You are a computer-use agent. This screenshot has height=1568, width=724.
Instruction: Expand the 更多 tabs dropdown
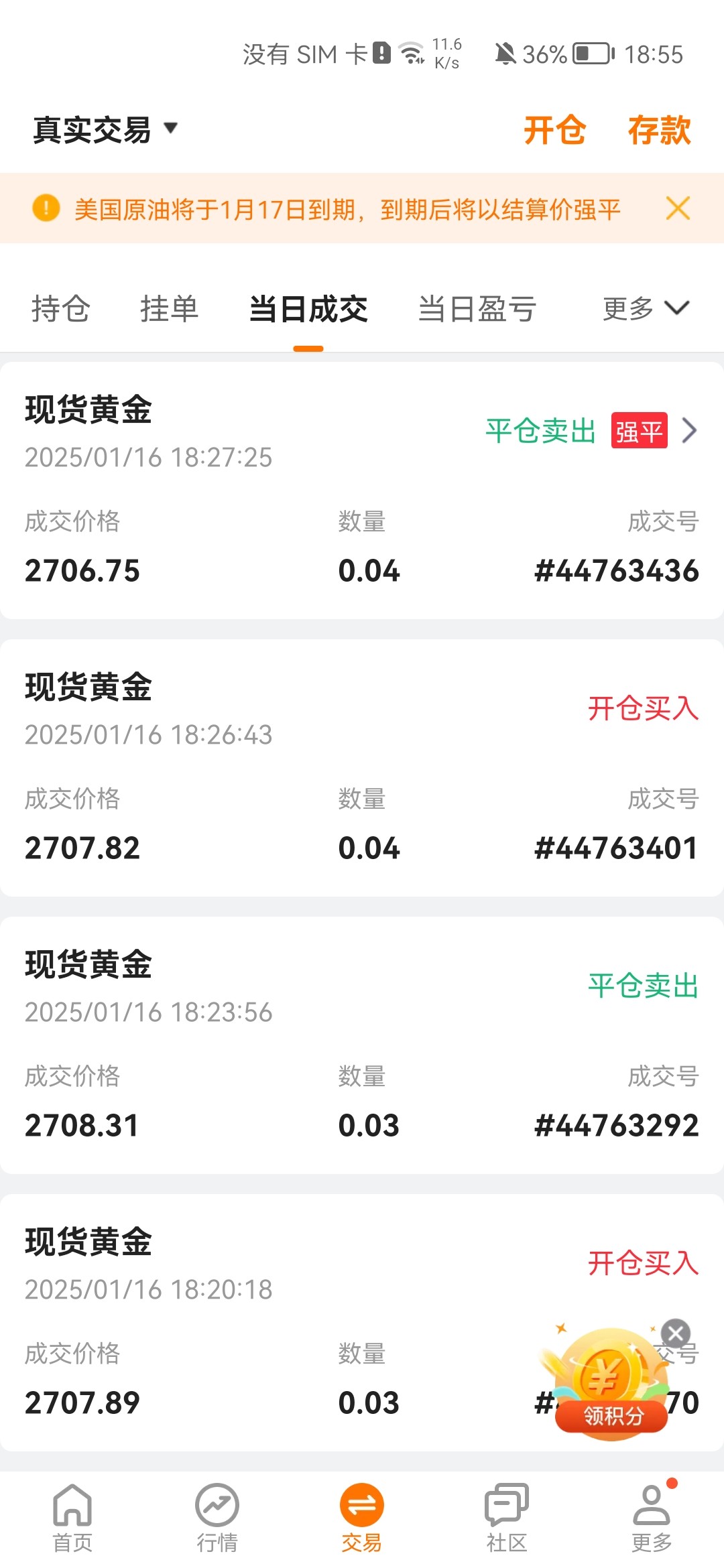tap(645, 309)
